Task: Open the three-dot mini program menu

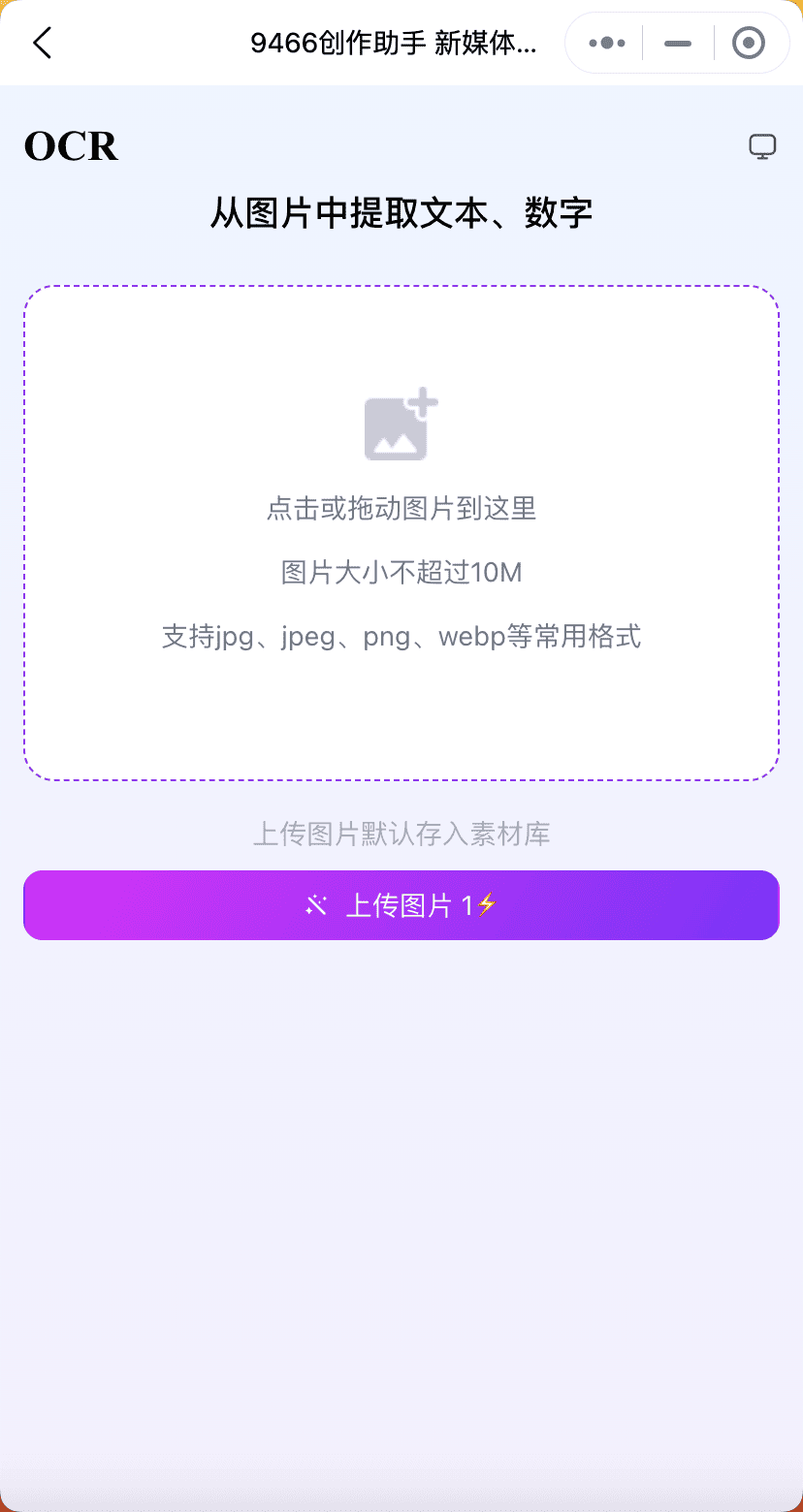Action: pos(607,43)
